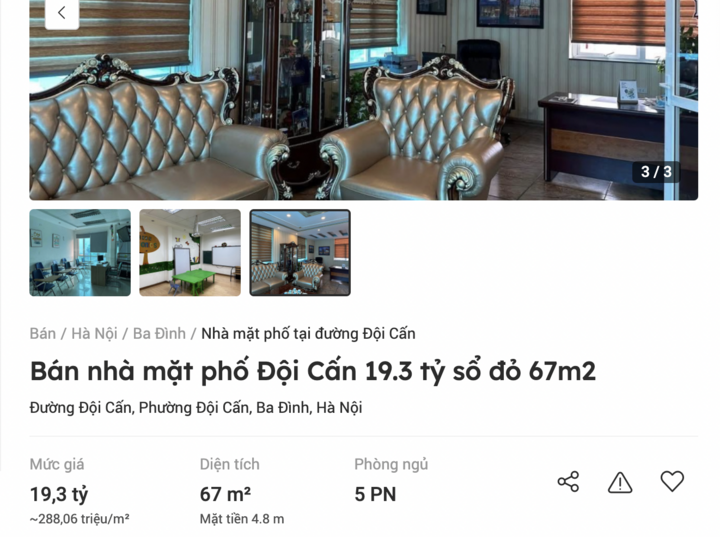This screenshot has width=720, height=537.
Task: Open the large listing photo full screen
Action: 363,100
